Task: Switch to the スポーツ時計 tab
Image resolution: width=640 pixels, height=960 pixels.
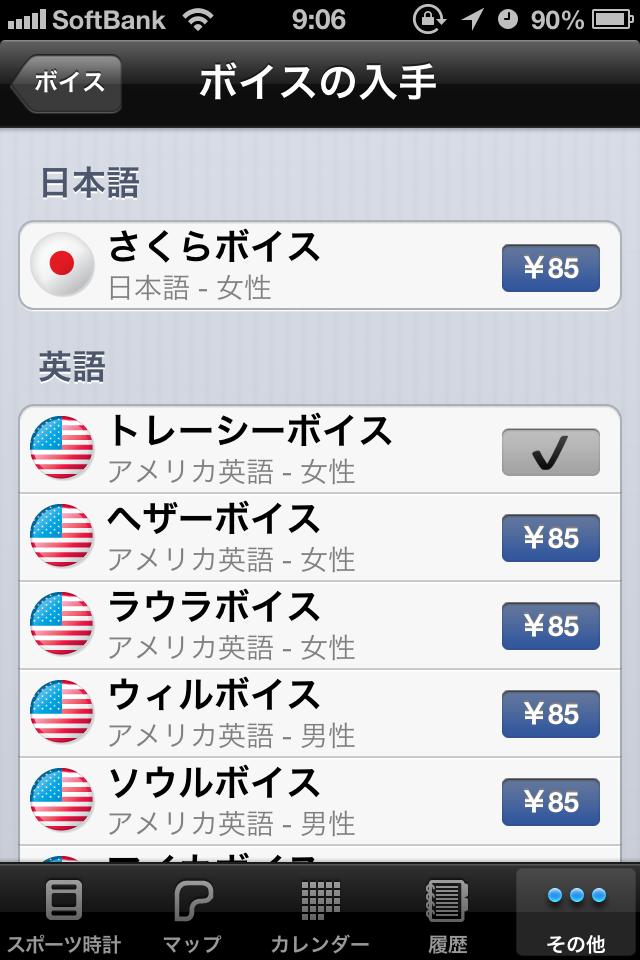Action: 64,912
